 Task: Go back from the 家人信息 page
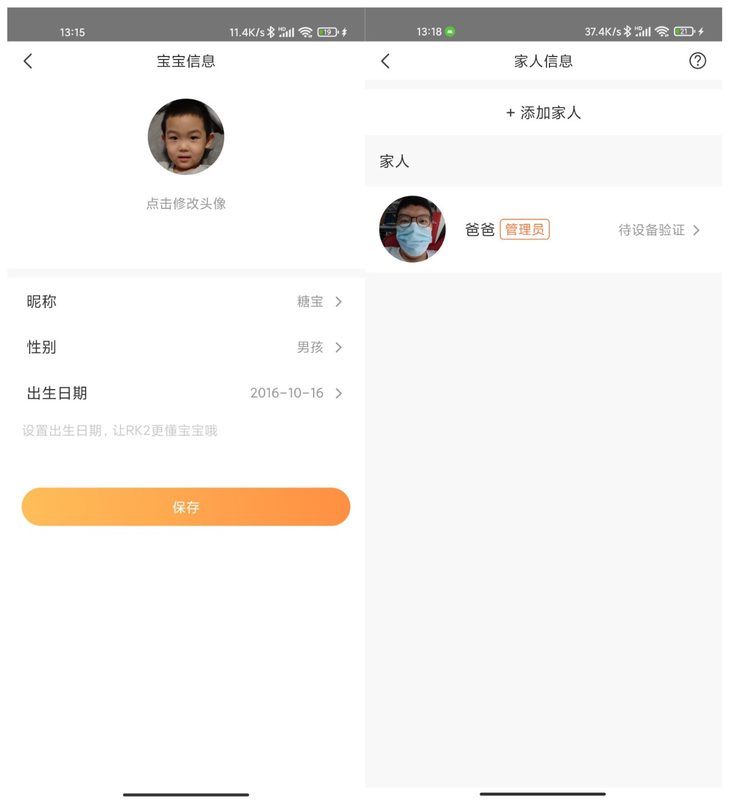pos(386,61)
